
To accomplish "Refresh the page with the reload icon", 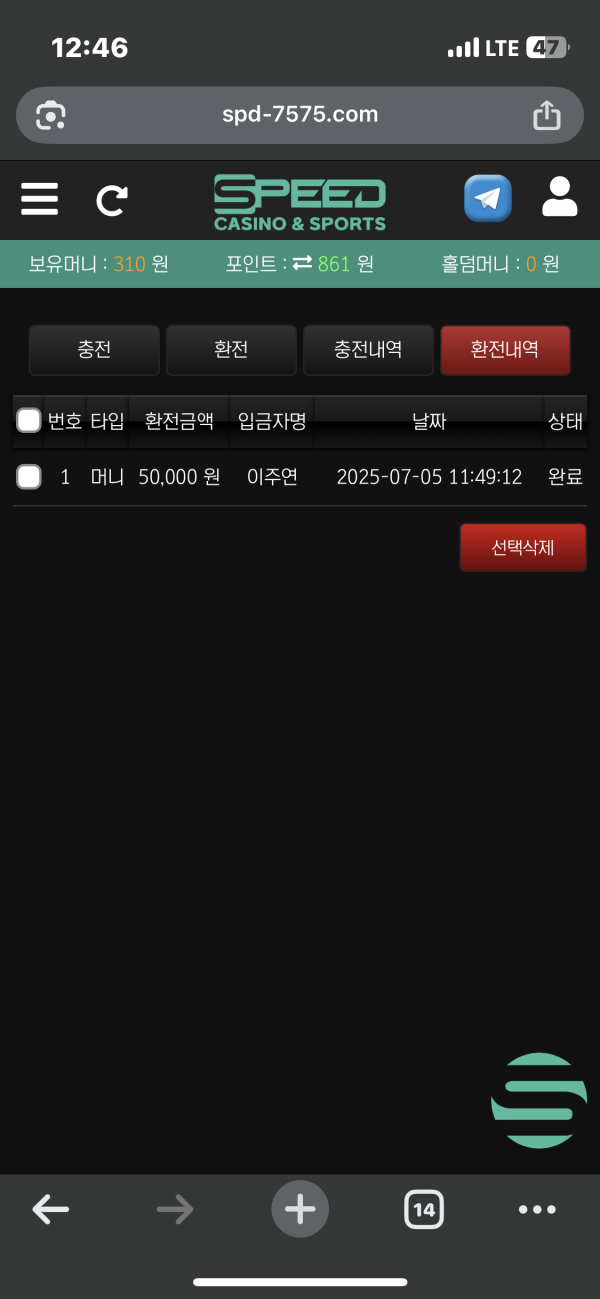I will pyautogui.click(x=111, y=200).
